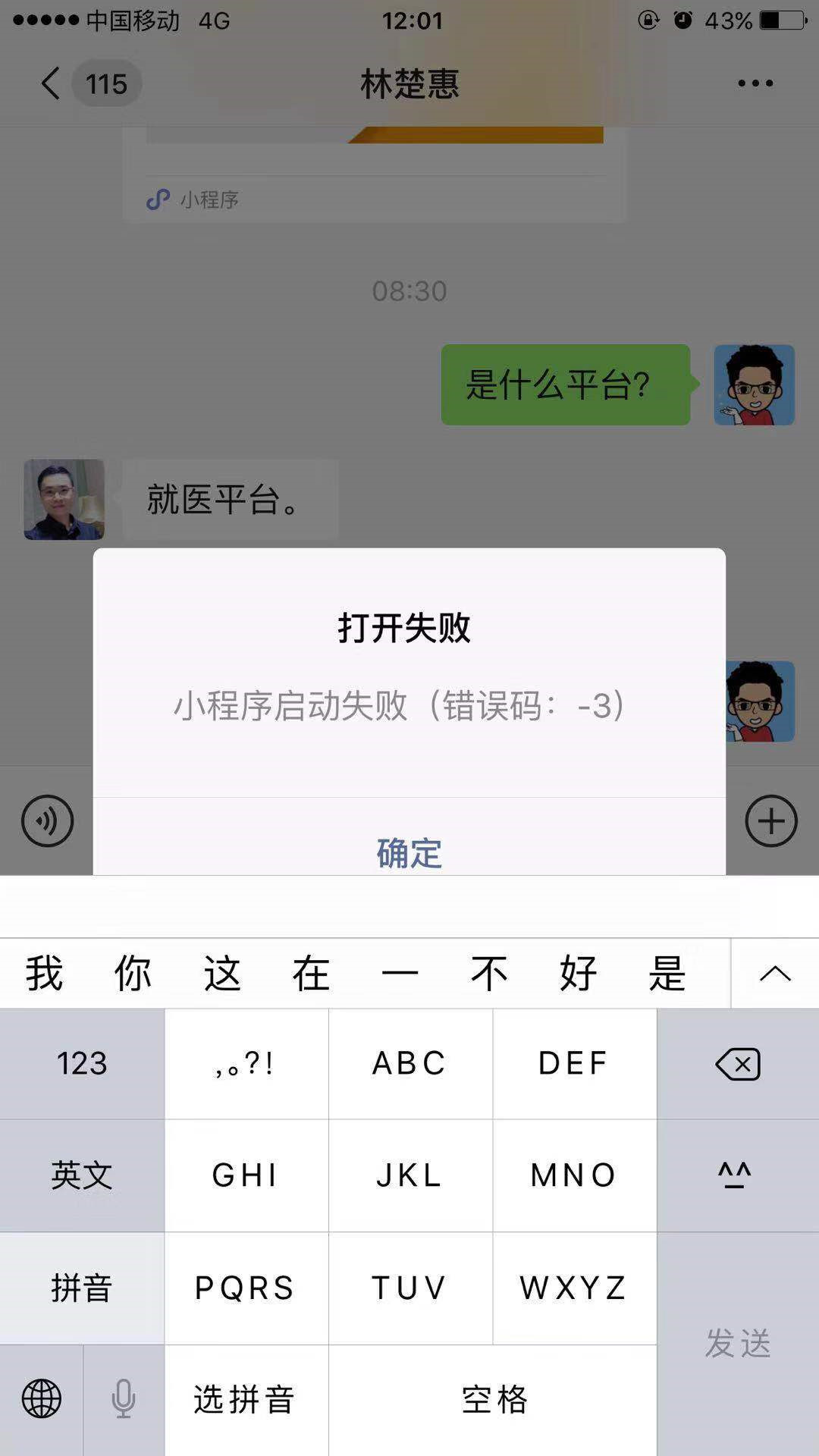819x1456 pixels.
Task: Open the plus attachment menu
Action: tap(770, 821)
